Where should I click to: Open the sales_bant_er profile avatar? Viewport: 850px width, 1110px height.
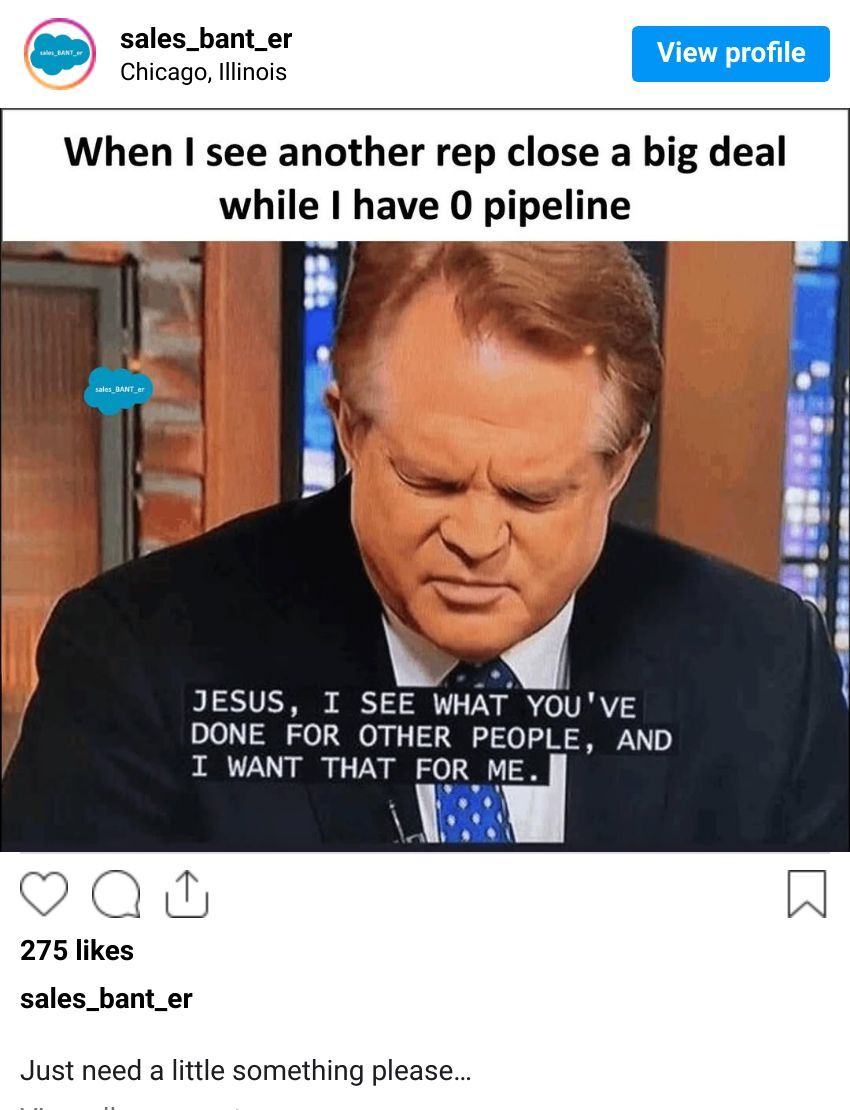click(60, 54)
